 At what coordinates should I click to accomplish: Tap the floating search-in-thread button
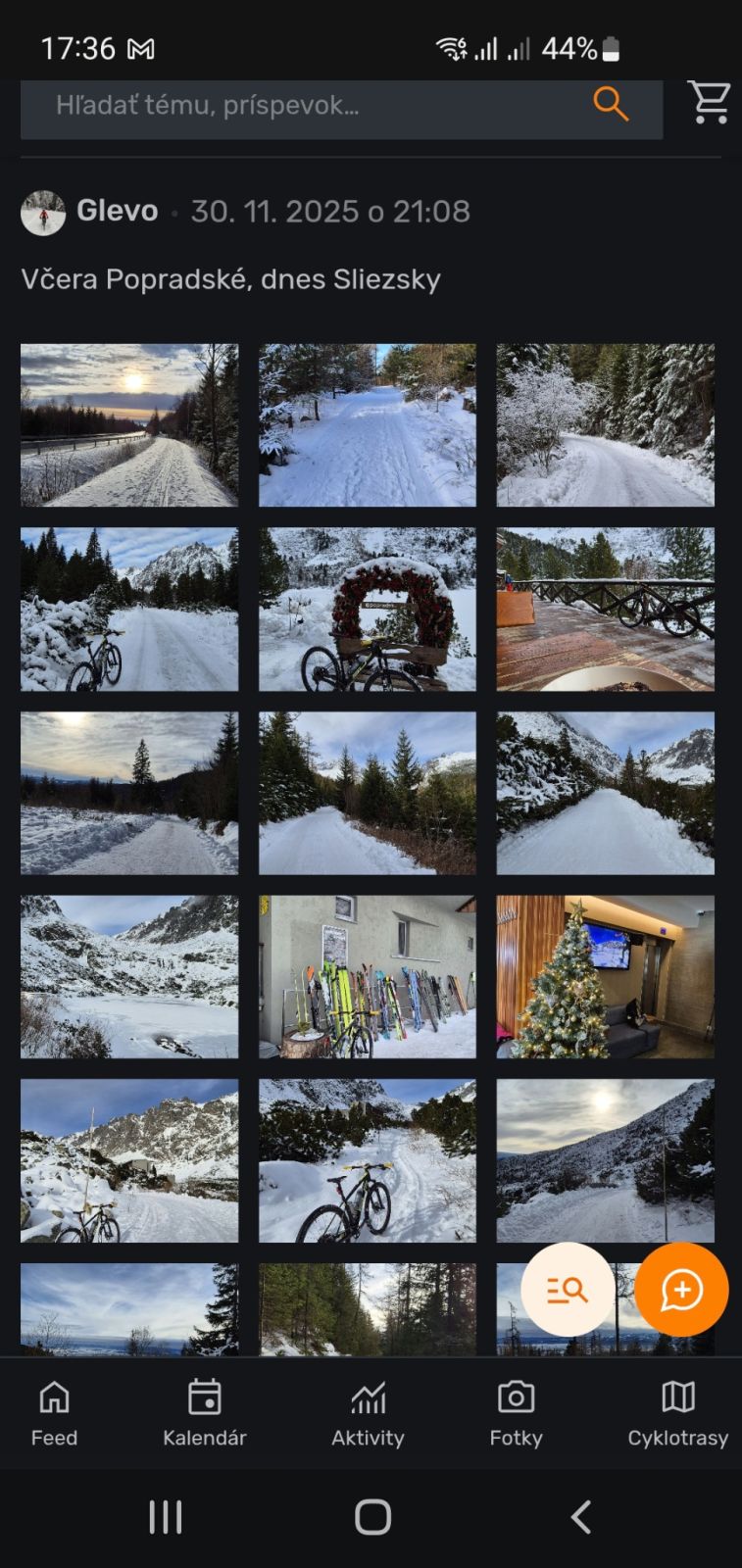567,1290
